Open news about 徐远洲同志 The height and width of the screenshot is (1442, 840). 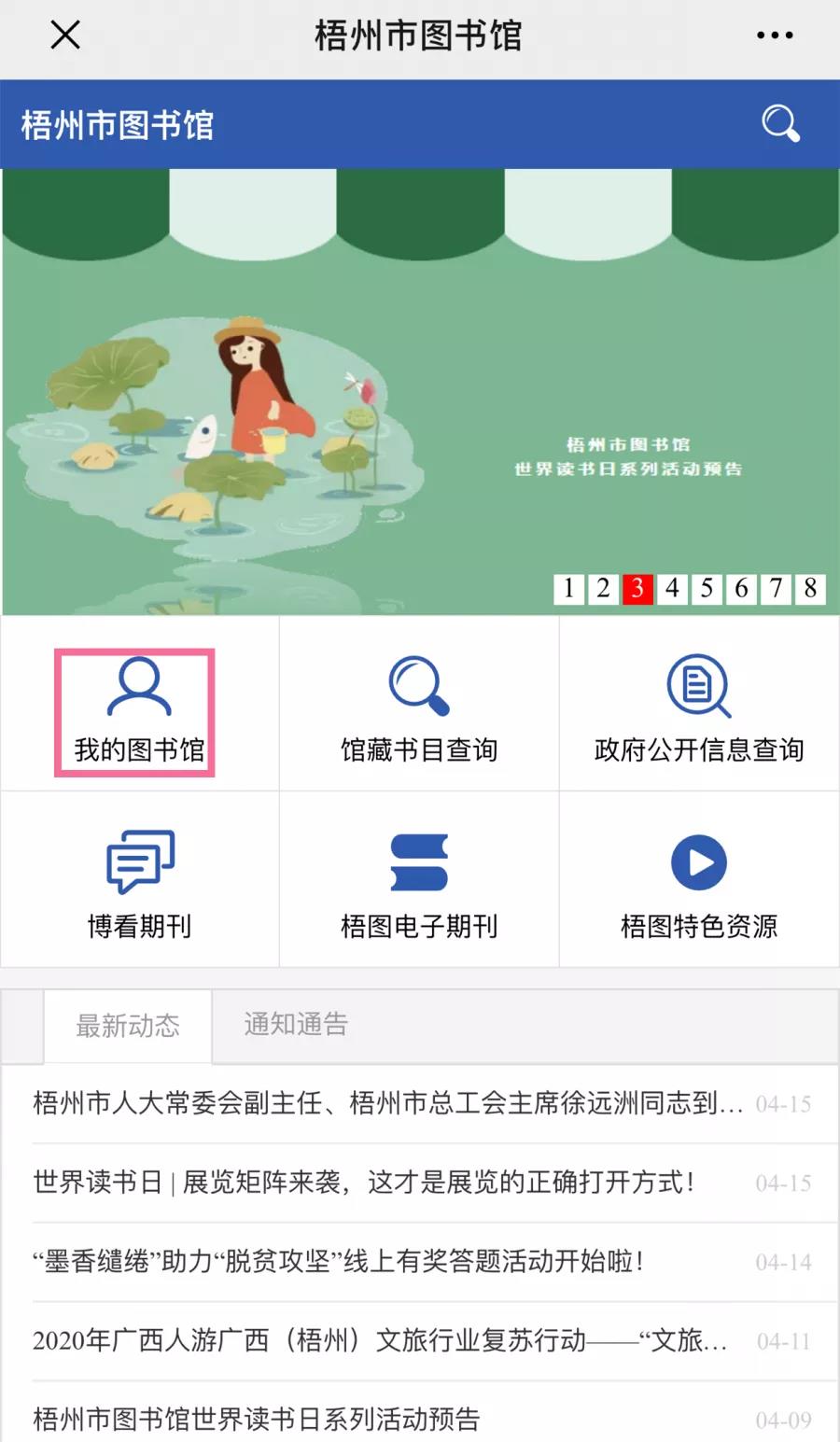387,1103
